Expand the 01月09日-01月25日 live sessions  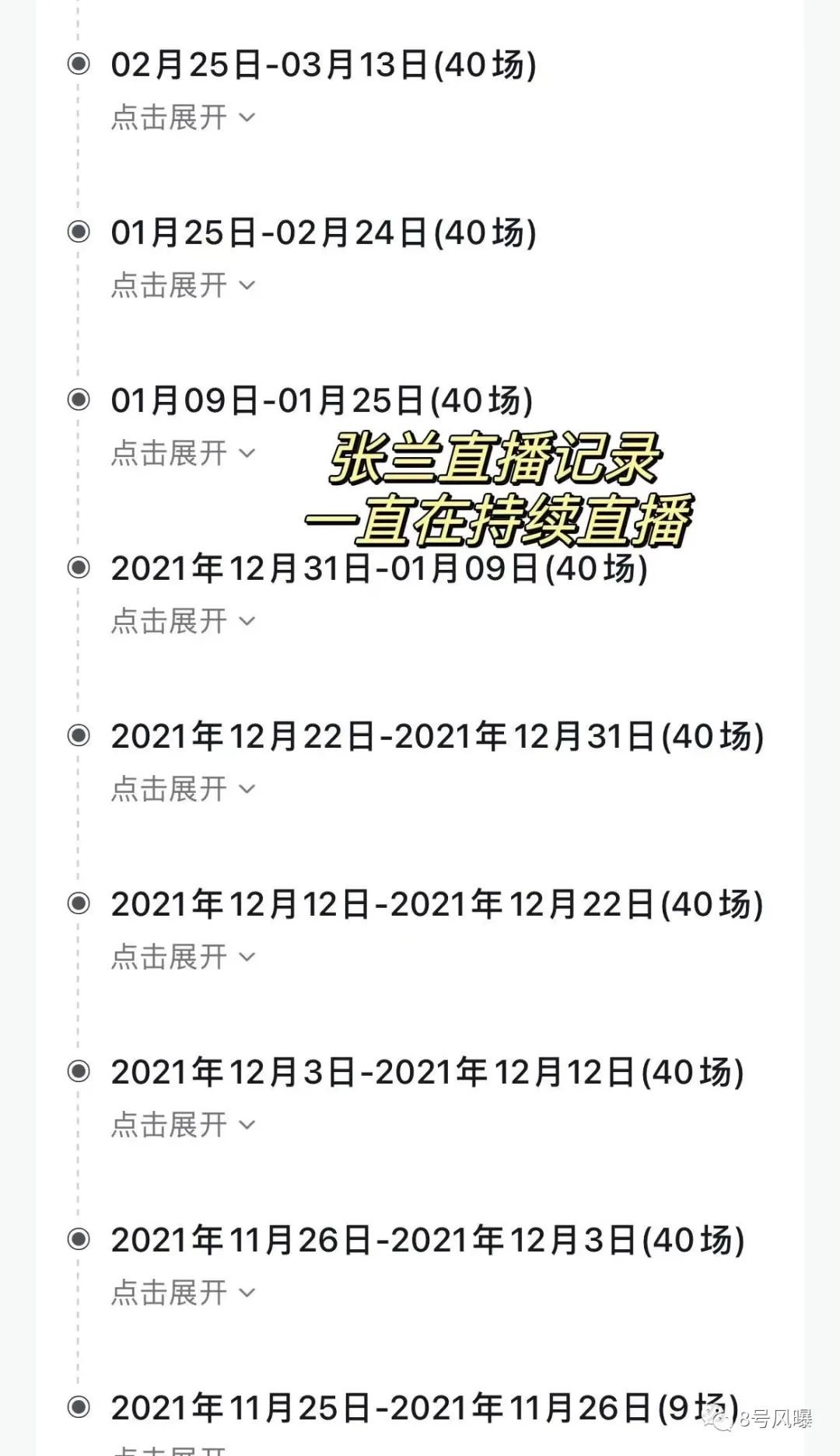[182, 453]
